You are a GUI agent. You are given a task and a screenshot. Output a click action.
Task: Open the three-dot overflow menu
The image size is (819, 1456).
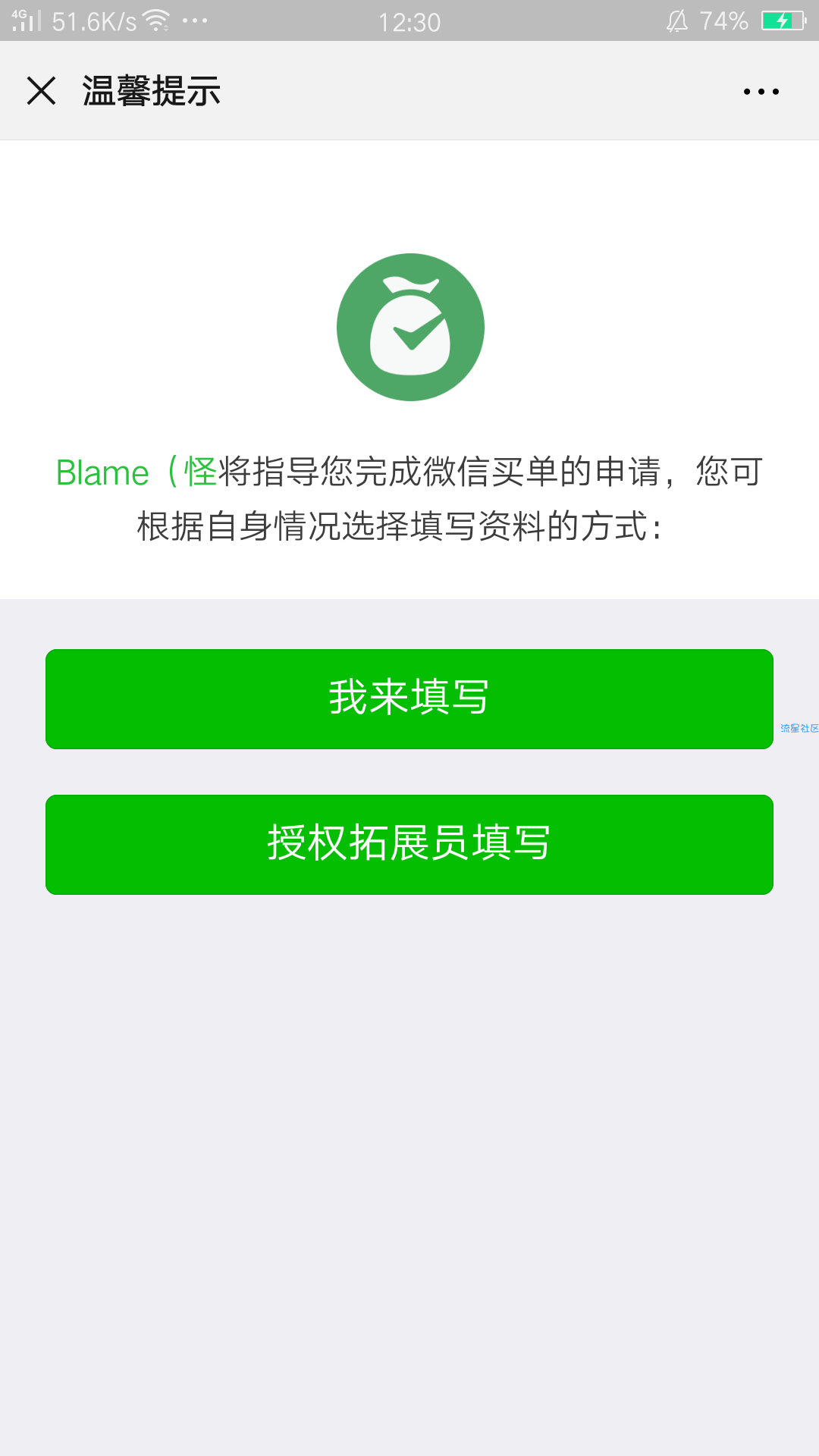(x=761, y=92)
